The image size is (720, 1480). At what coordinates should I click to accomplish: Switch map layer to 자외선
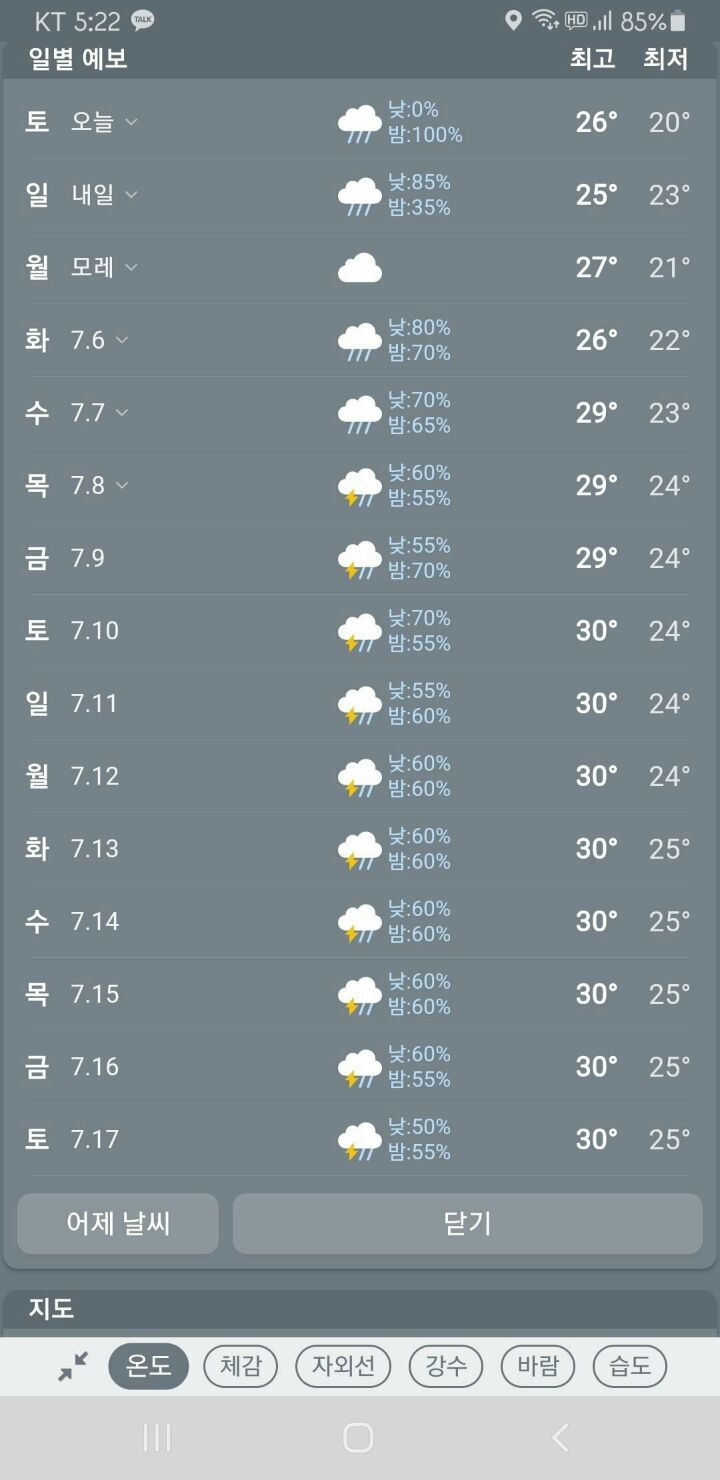[343, 1366]
